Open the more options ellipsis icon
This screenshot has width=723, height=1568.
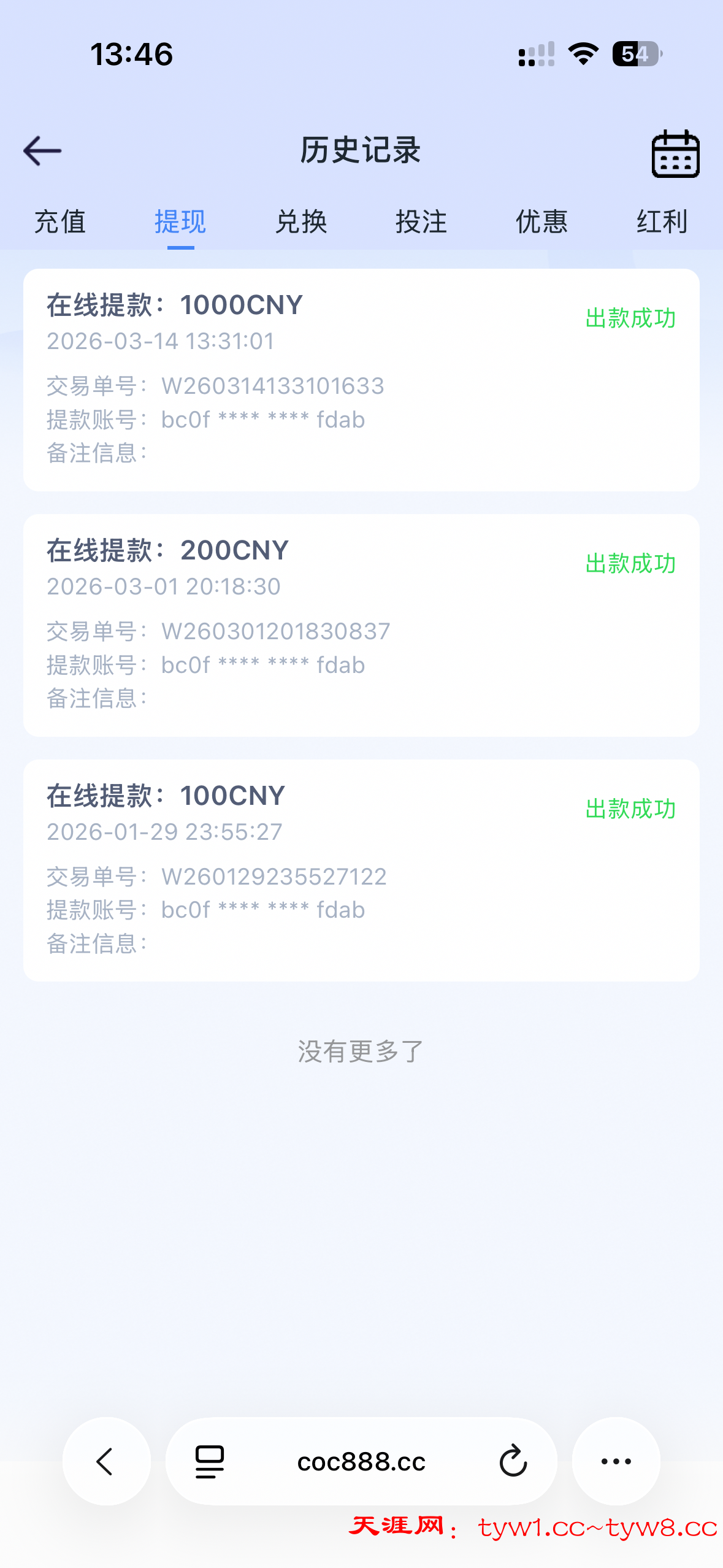pyautogui.click(x=616, y=1461)
